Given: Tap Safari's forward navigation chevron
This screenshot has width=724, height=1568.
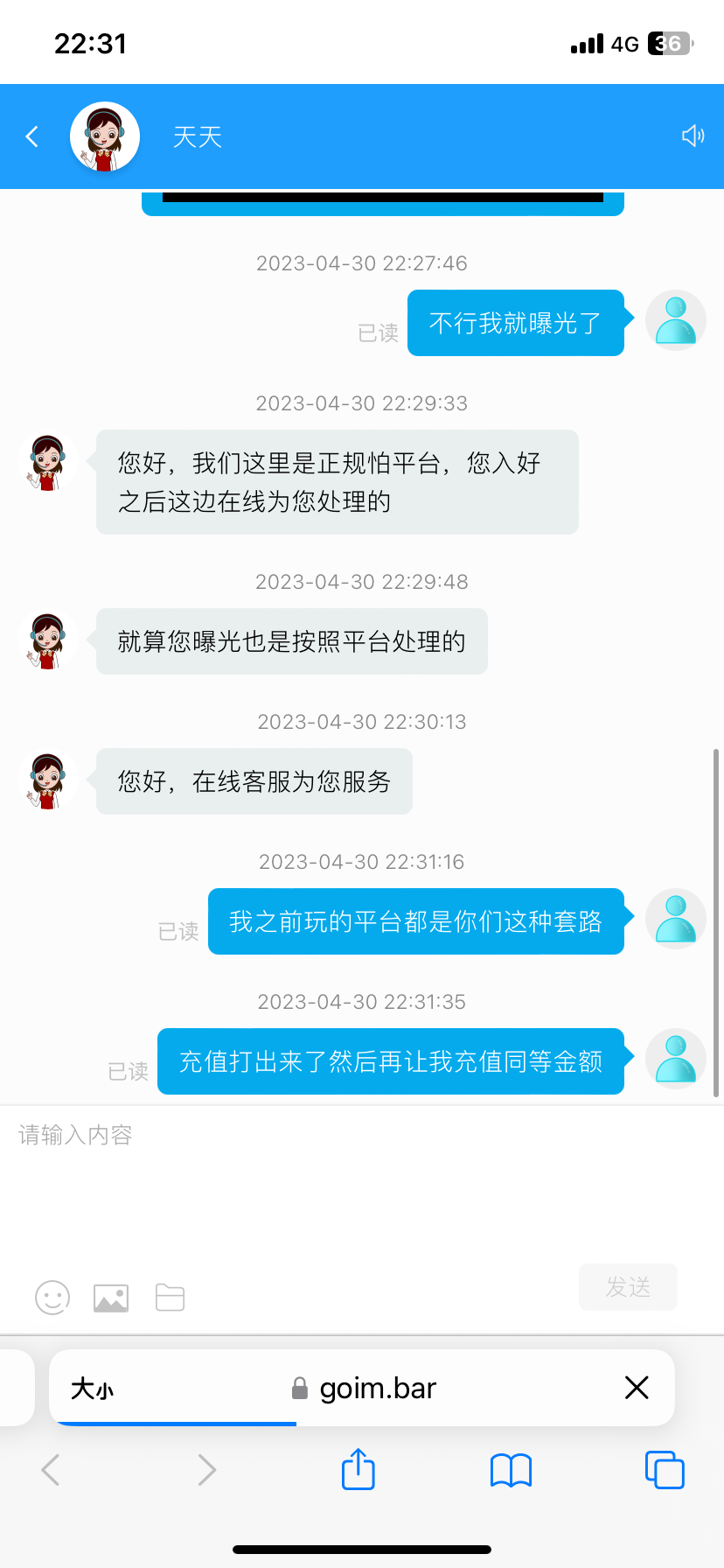Looking at the screenshot, I should (206, 1469).
